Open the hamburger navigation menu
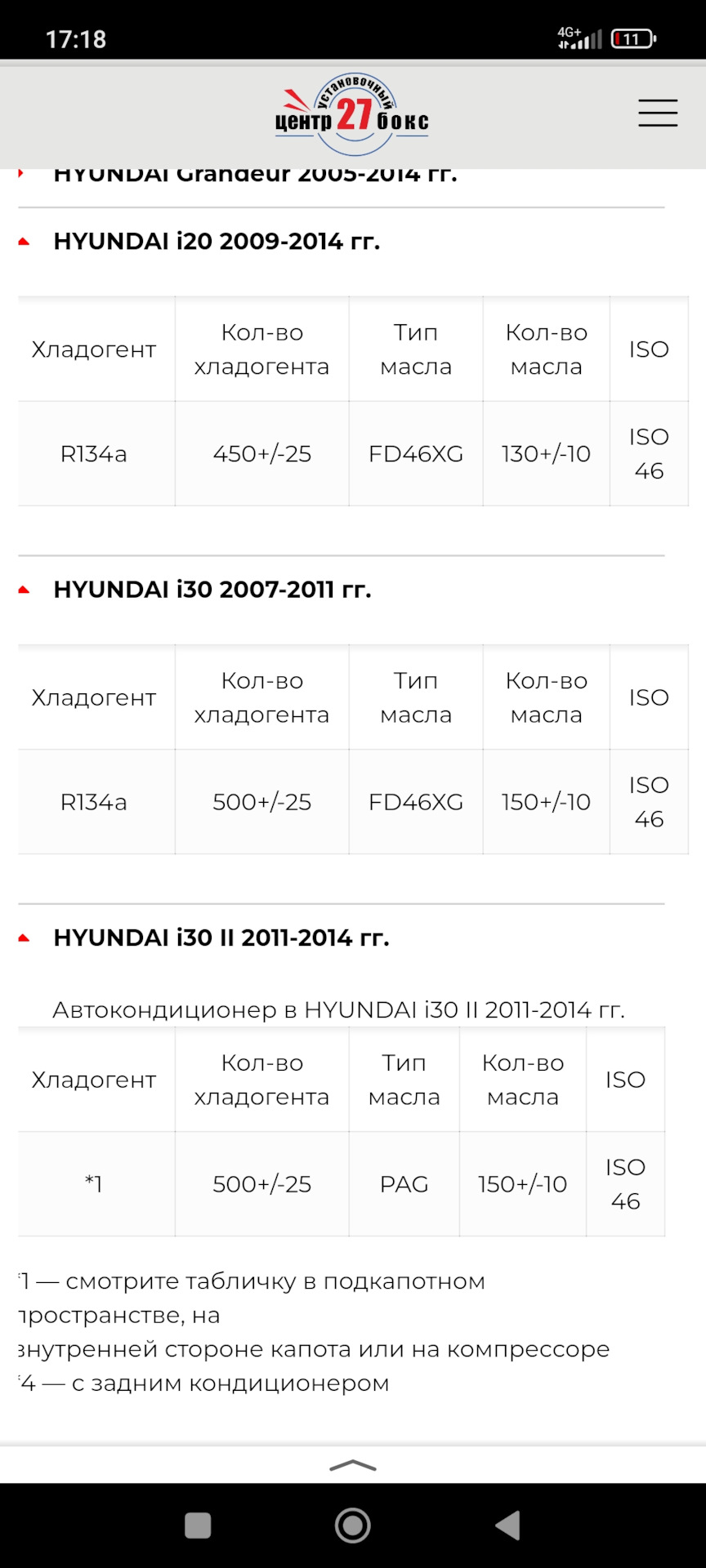This screenshot has height=1568, width=706. tap(658, 114)
